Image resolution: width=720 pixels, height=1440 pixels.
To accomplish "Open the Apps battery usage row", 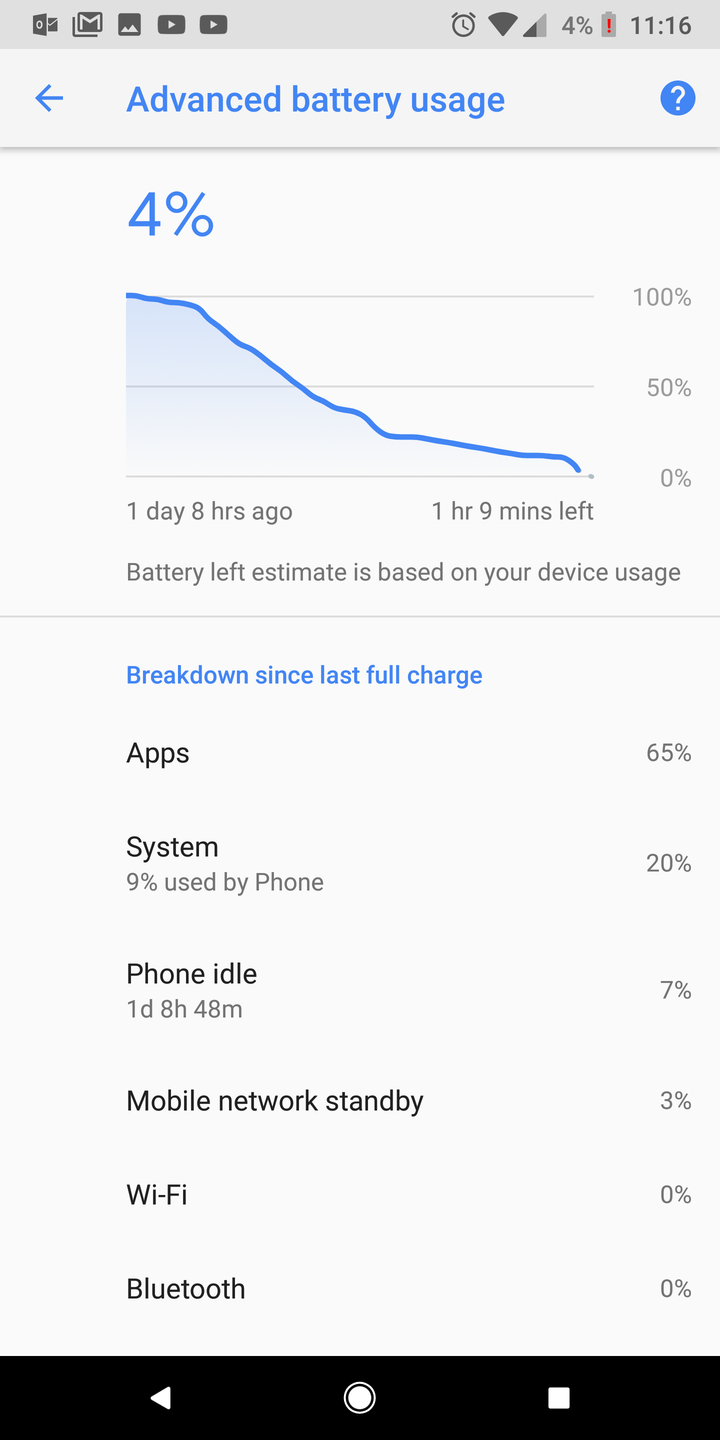I will pyautogui.click(x=360, y=753).
